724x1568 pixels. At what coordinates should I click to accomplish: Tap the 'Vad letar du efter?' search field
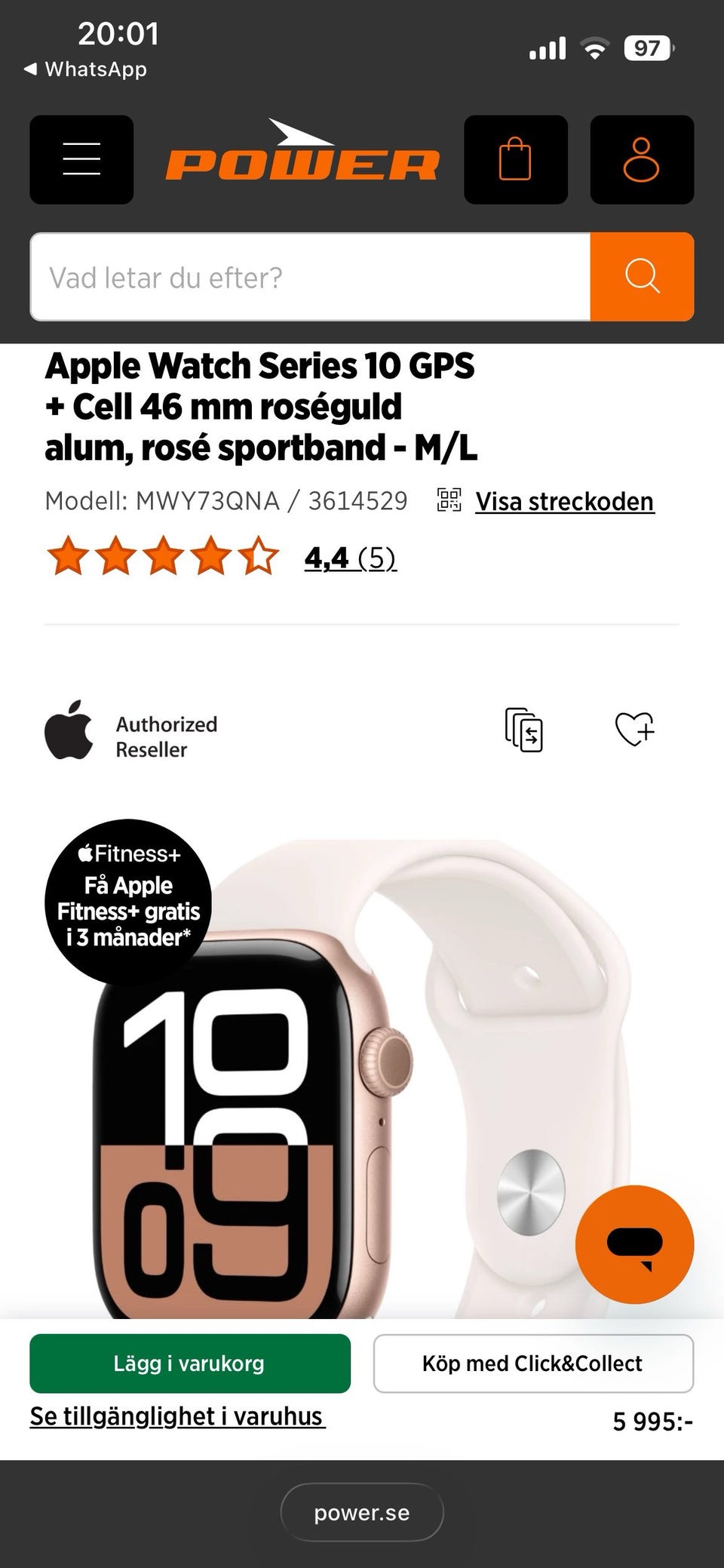pyautogui.click(x=310, y=277)
